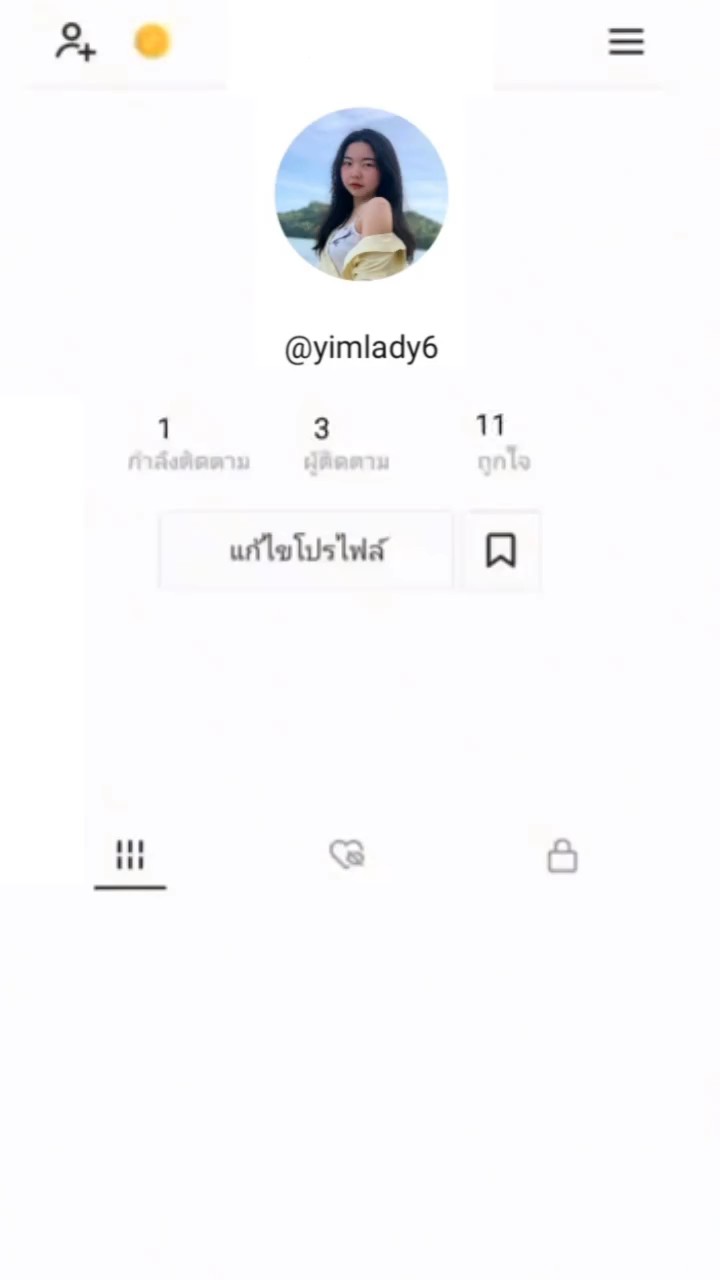Tap the profile picture
Screen dimensions: 720x1280
pos(361,194)
